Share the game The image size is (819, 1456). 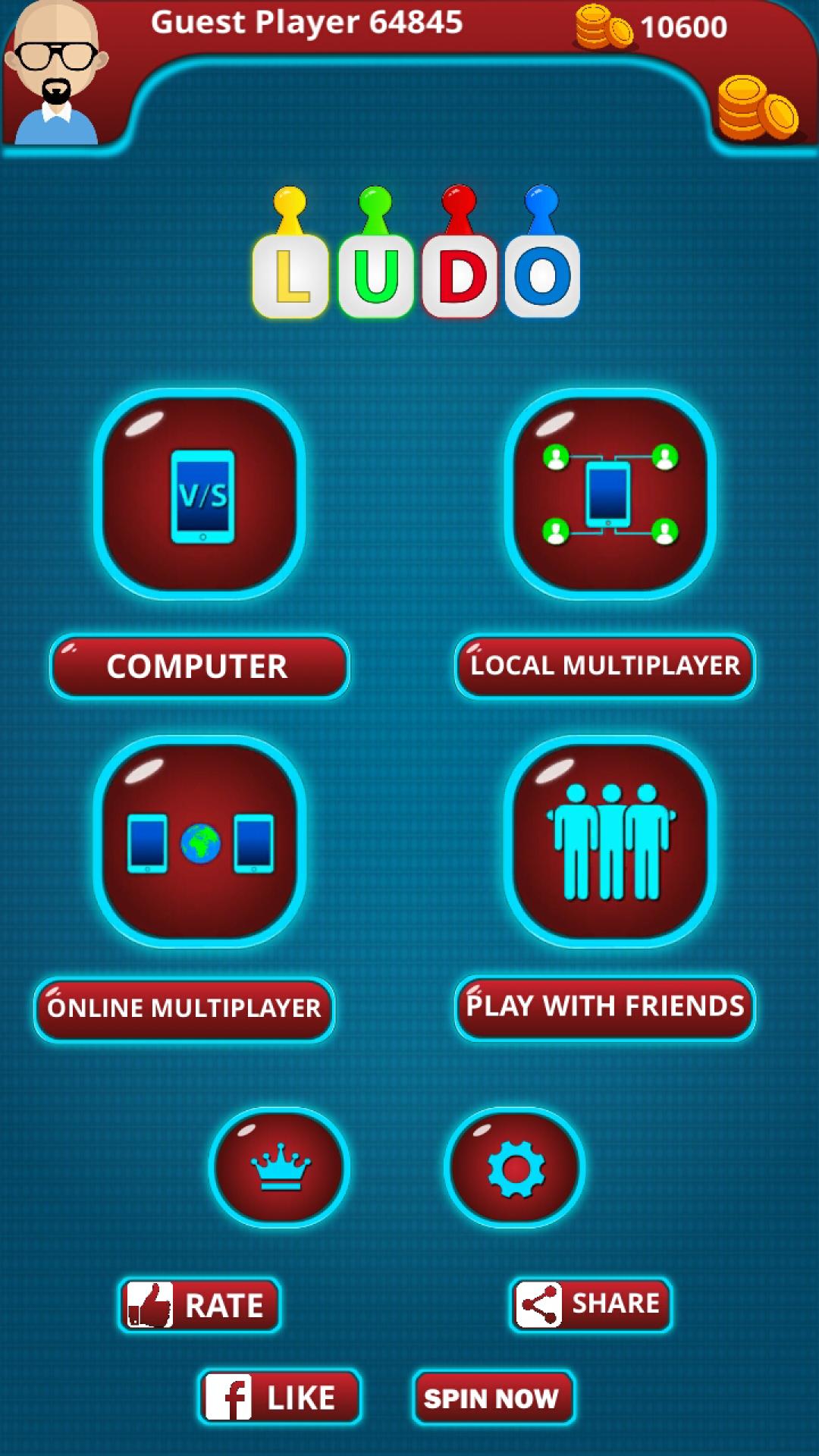[x=591, y=1304]
